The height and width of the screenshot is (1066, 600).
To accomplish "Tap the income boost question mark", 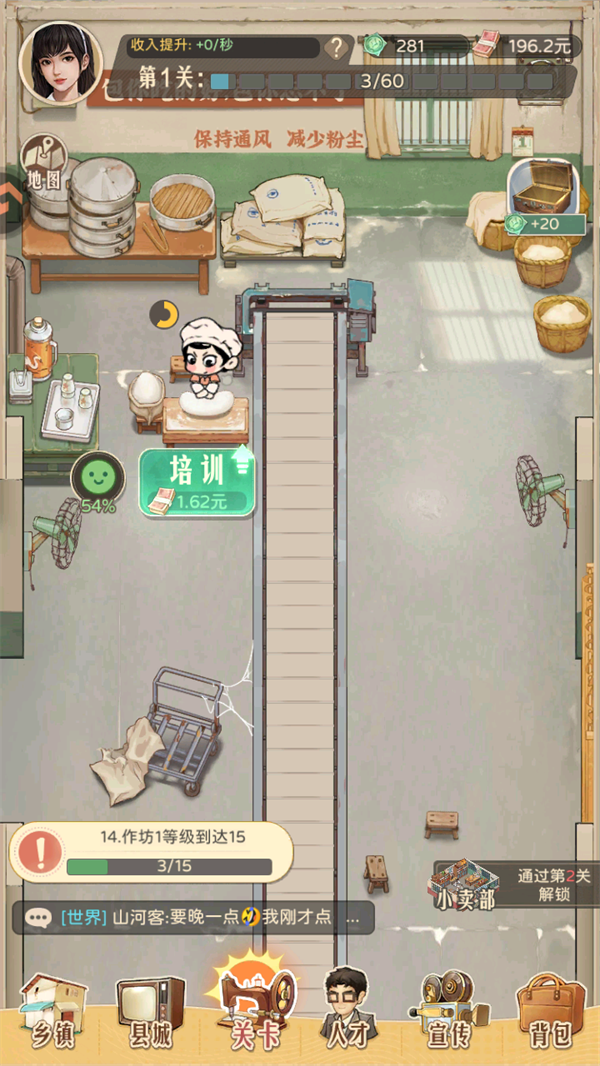I will pyautogui.click(x=339, y=46).
